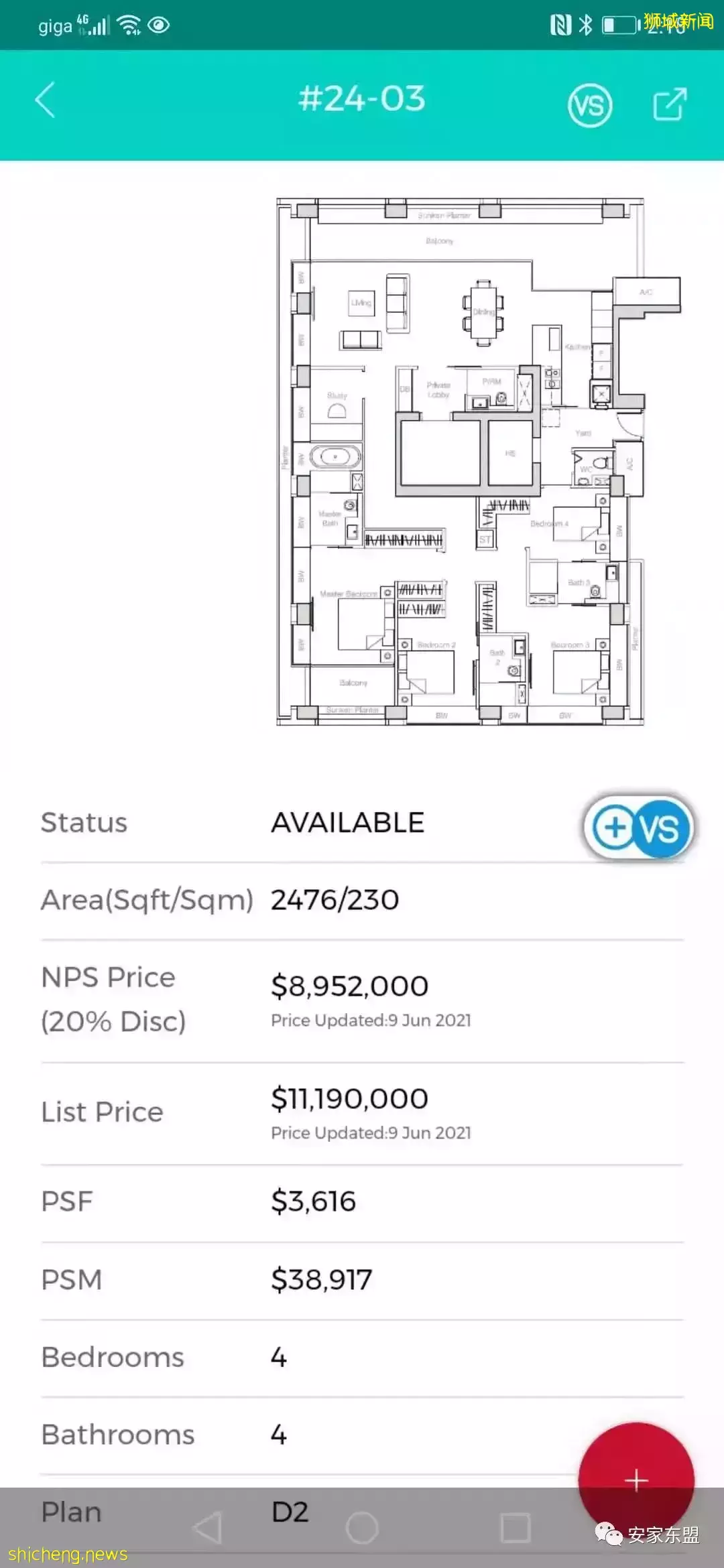Viewport: 724px width, 1568px height.
Task: Open the system recent apps view
Action: [516, 1528]
